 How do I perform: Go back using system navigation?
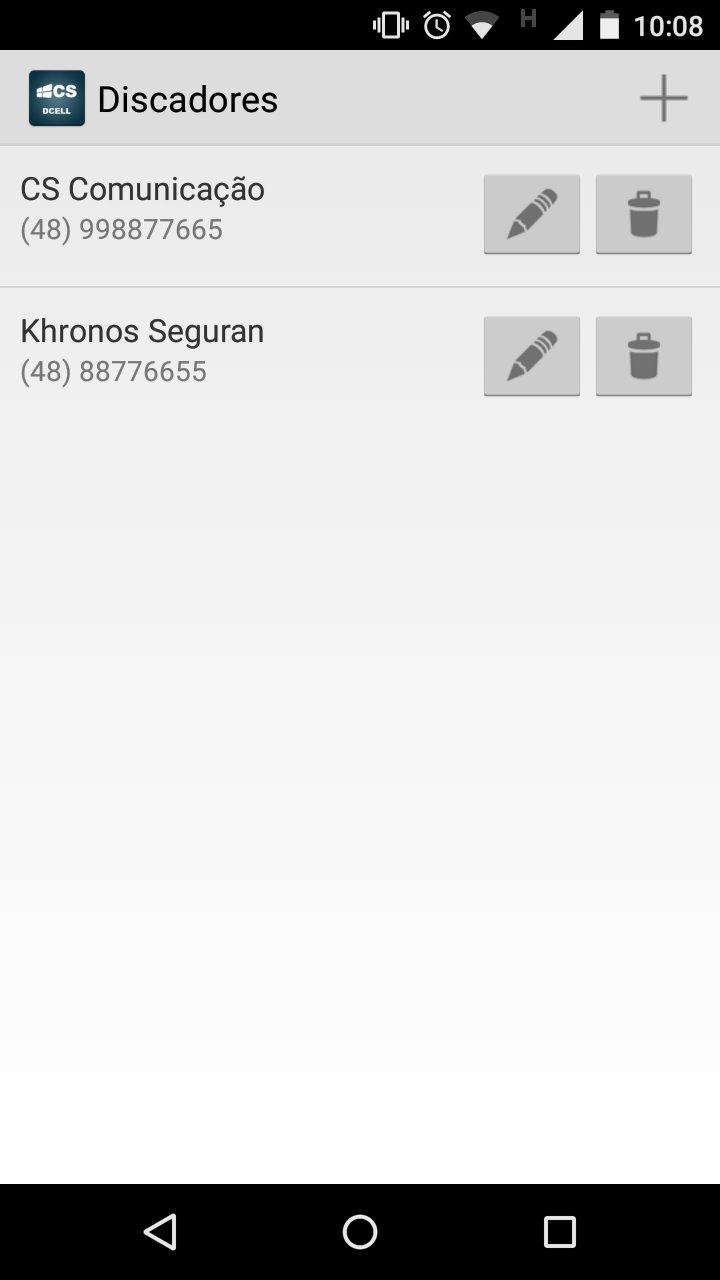pos(160,1232)
